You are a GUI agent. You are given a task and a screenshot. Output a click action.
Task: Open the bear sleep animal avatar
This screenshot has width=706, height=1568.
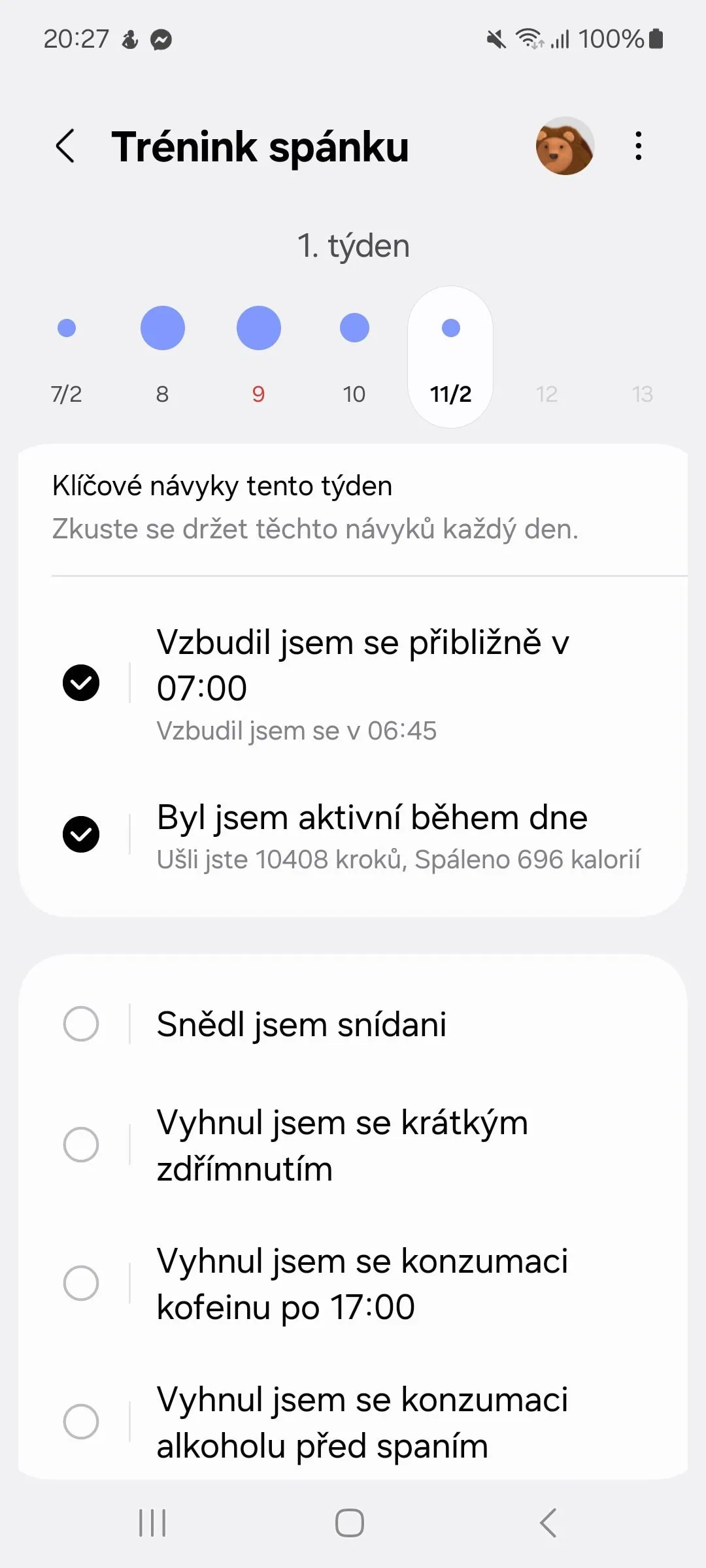tap(565, 146)
